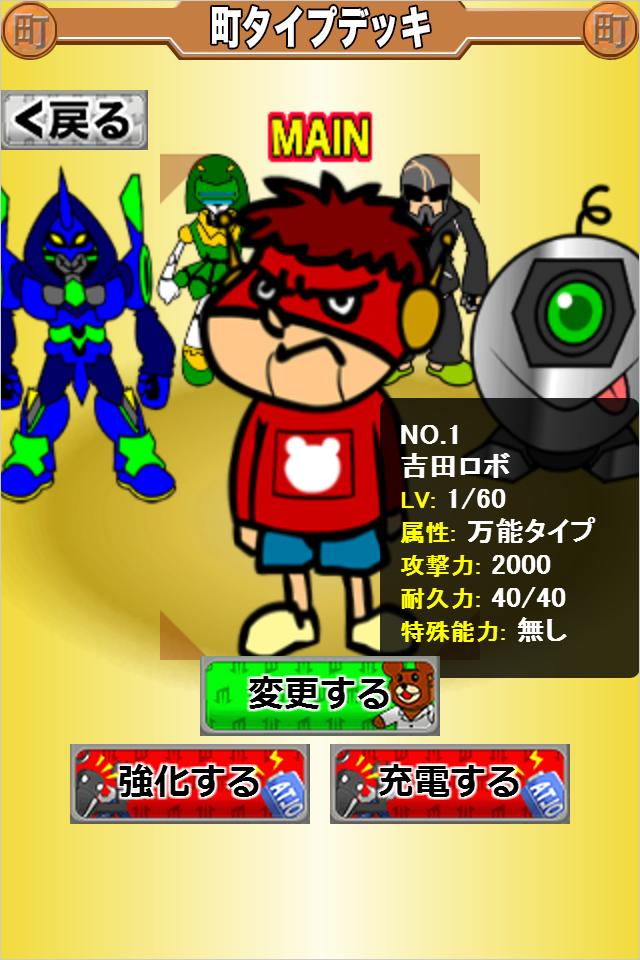
Task: Open 強化する to strengthen the robot
Action: [x=190, y=783]
